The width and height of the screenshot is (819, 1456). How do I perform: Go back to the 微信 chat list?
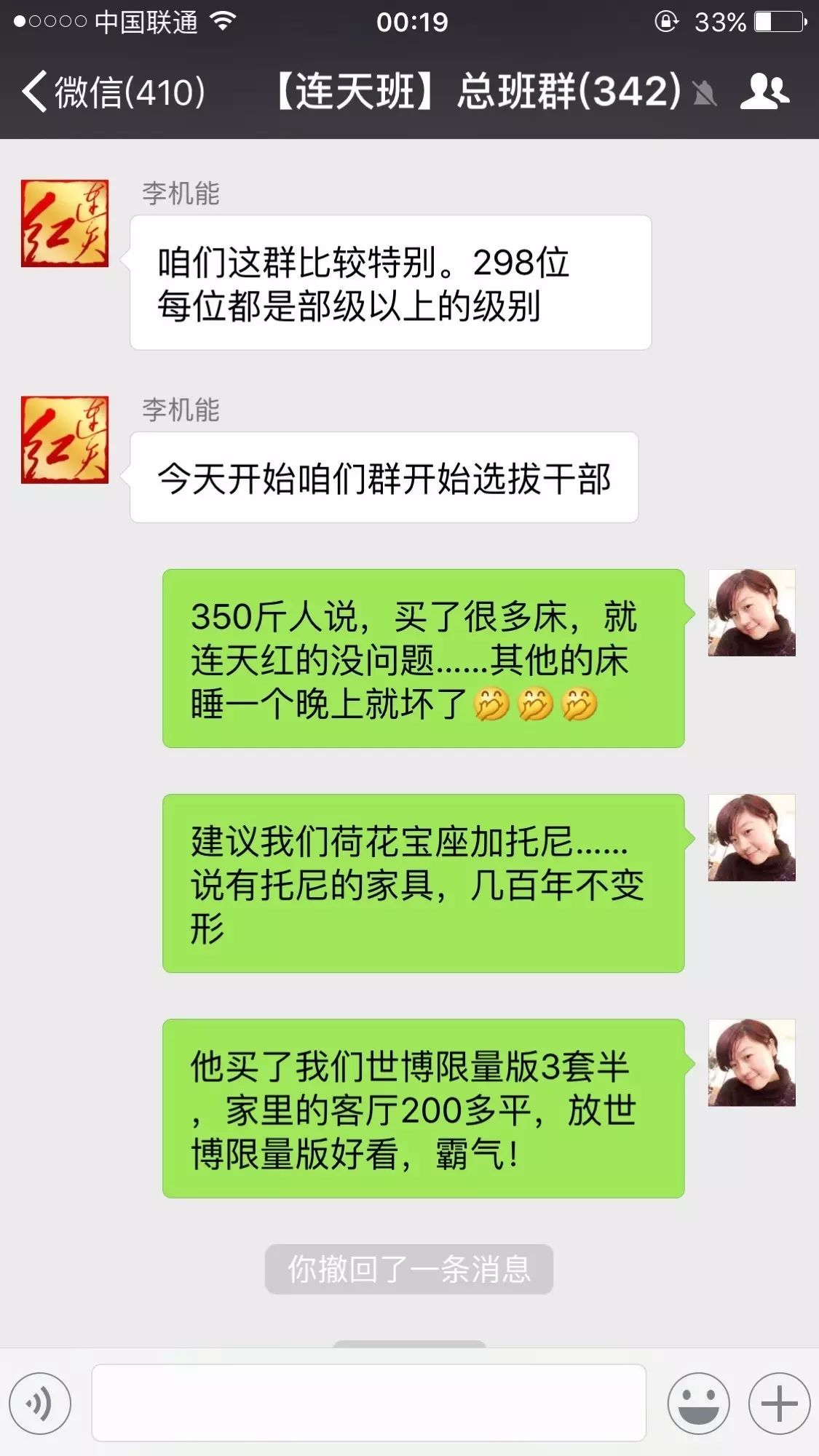113,92
